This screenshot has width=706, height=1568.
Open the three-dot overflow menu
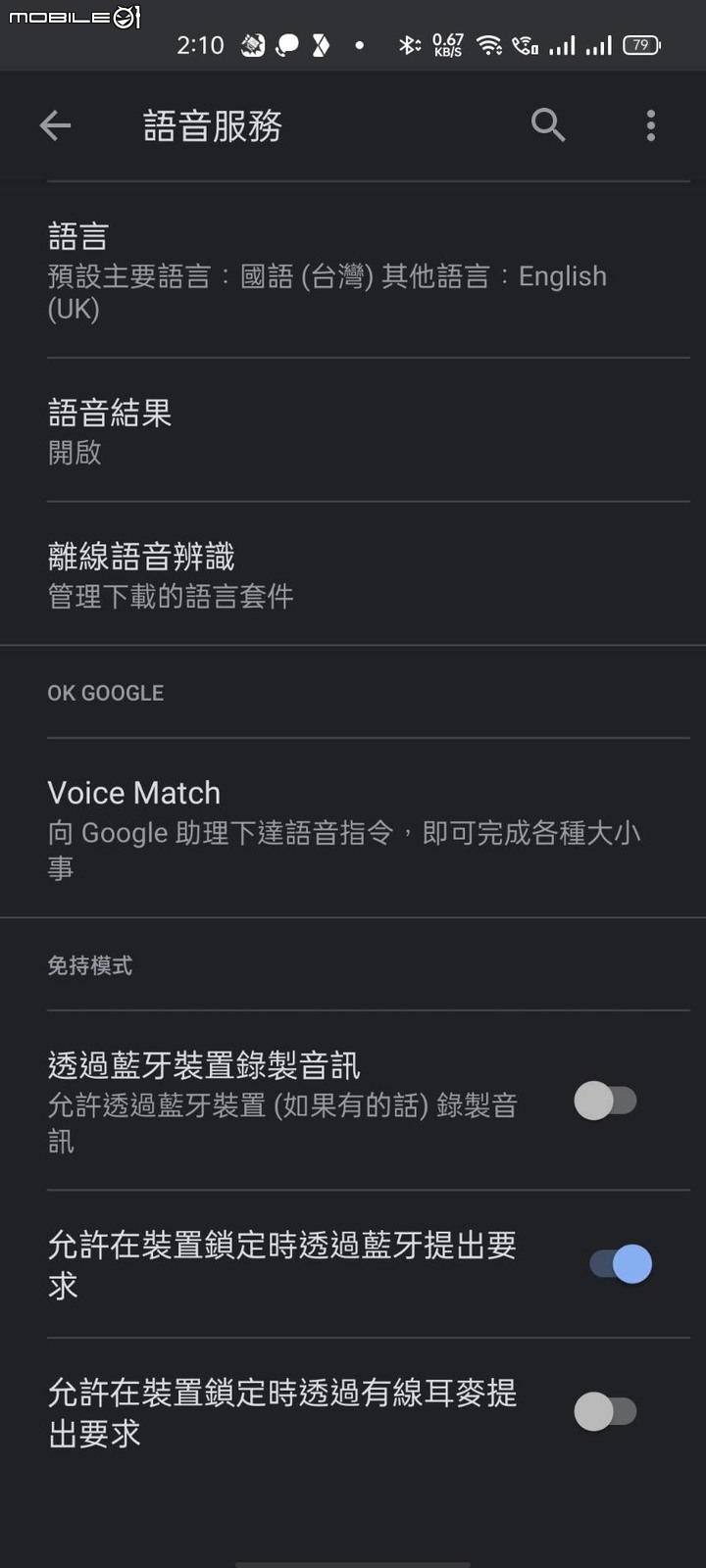point(651,125)
